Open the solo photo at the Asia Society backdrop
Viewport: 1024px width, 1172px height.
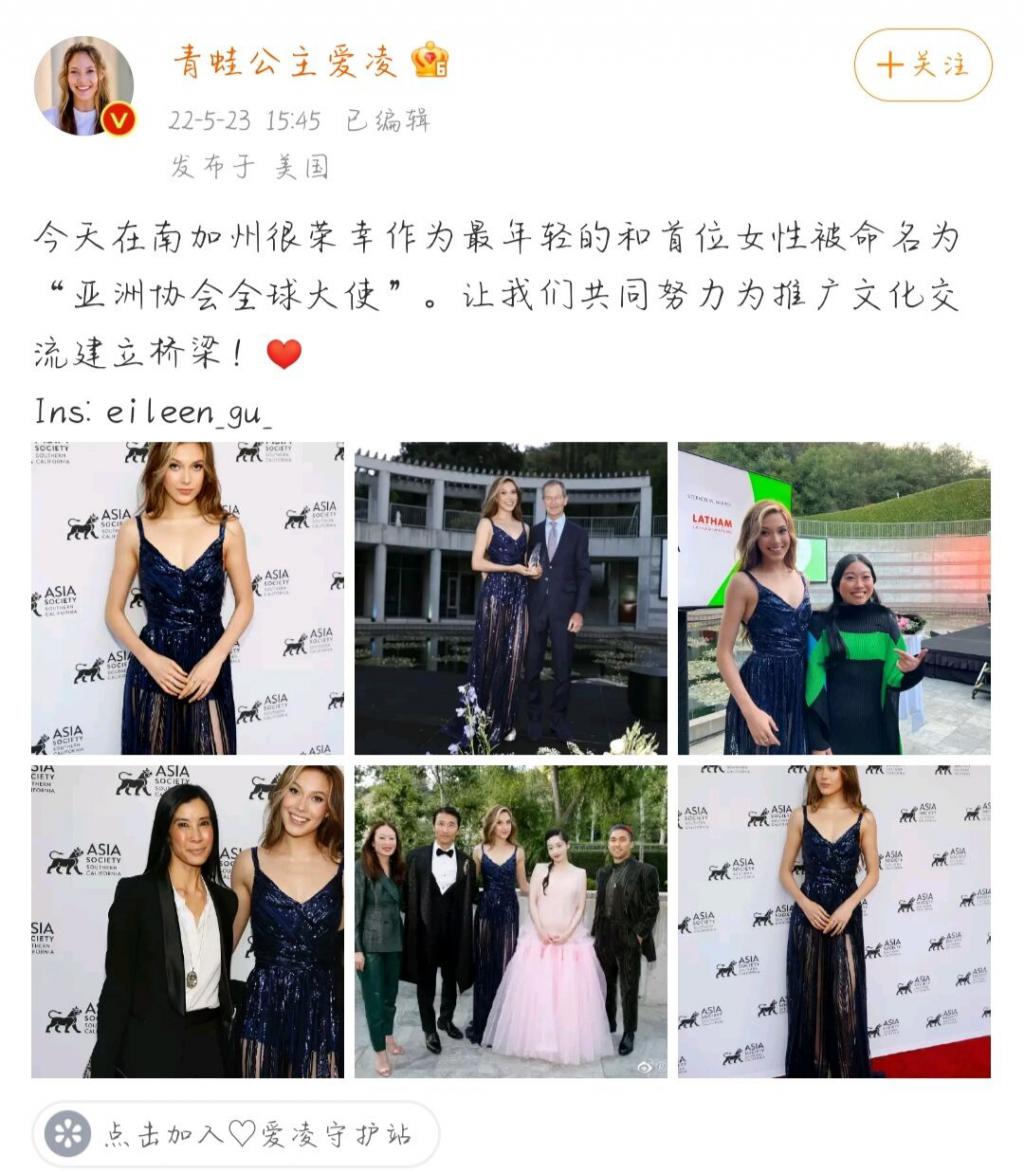point(187,598)
